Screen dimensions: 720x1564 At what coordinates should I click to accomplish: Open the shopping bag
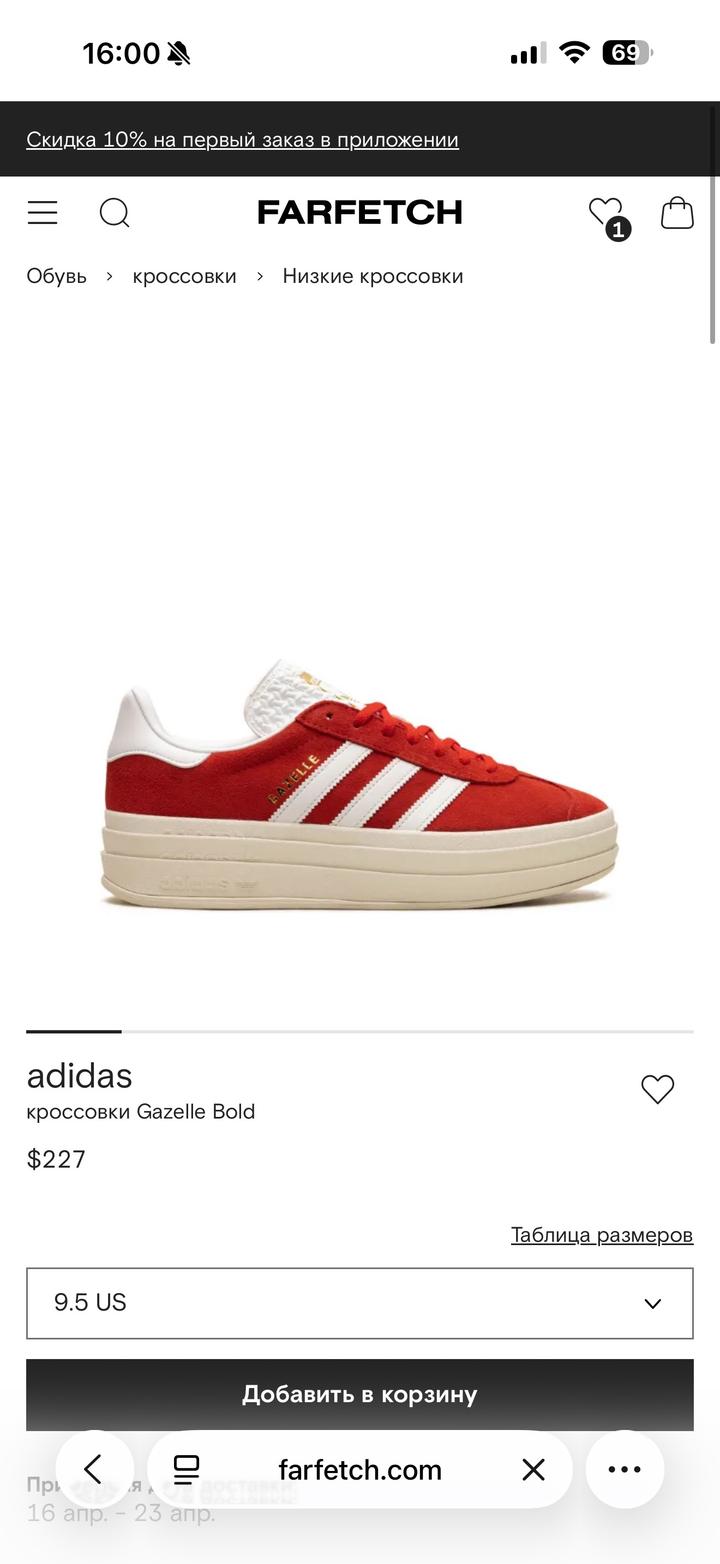click(x=677, y=212)
